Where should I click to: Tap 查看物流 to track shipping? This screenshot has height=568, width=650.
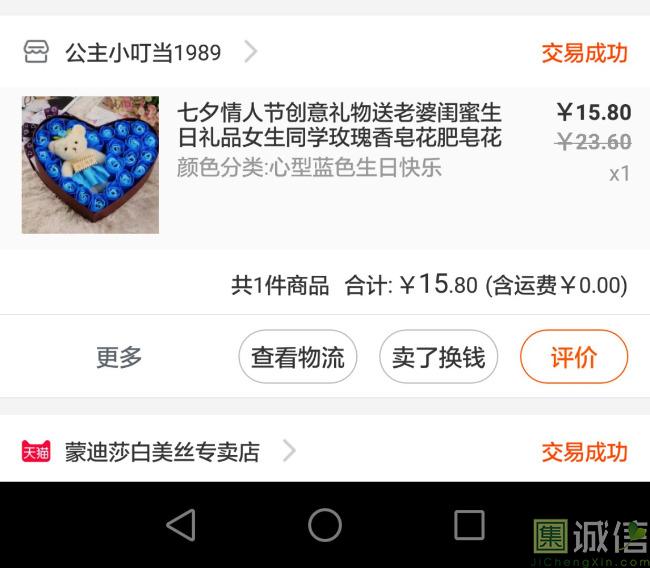point(297,357)
